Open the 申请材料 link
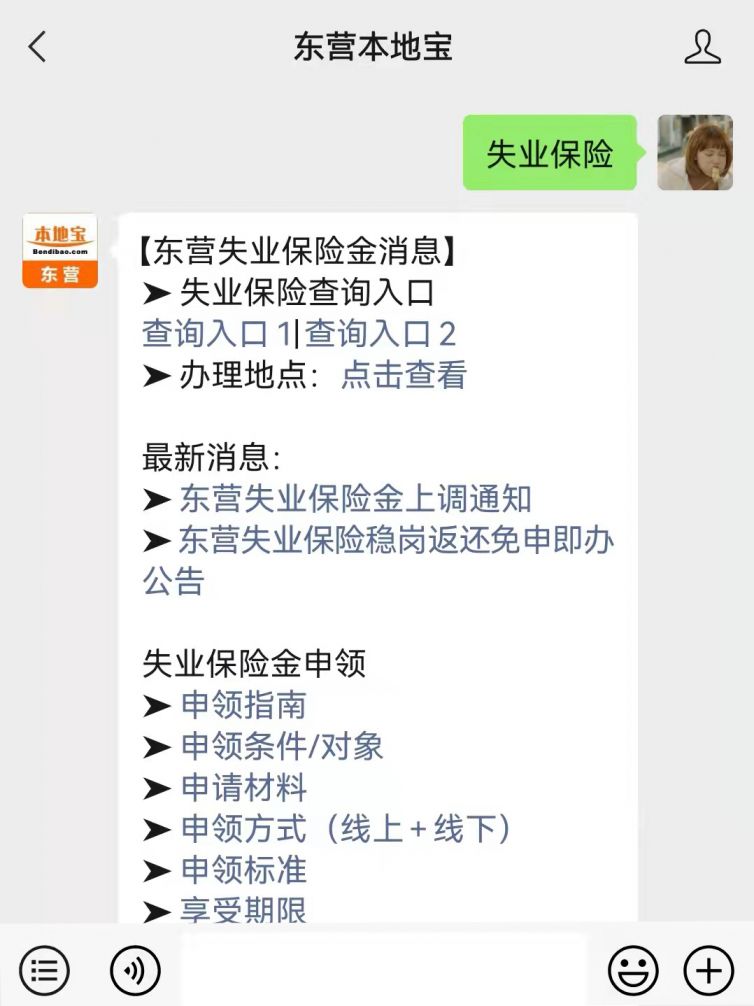The height and width of the screenshot is (1006, 754). coord(243,787)
